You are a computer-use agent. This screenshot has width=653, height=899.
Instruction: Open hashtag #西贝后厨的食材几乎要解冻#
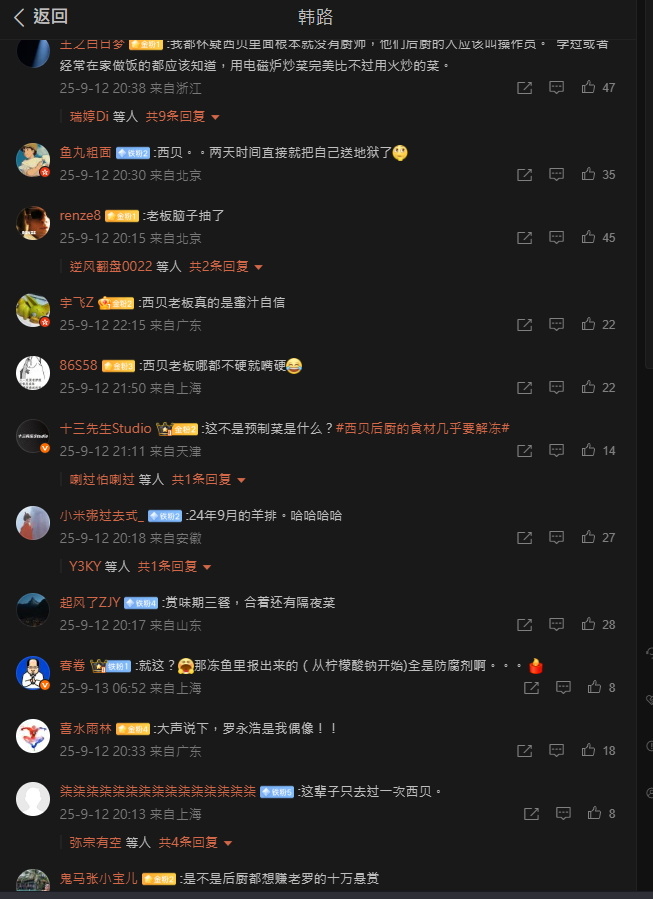[423, 428]
